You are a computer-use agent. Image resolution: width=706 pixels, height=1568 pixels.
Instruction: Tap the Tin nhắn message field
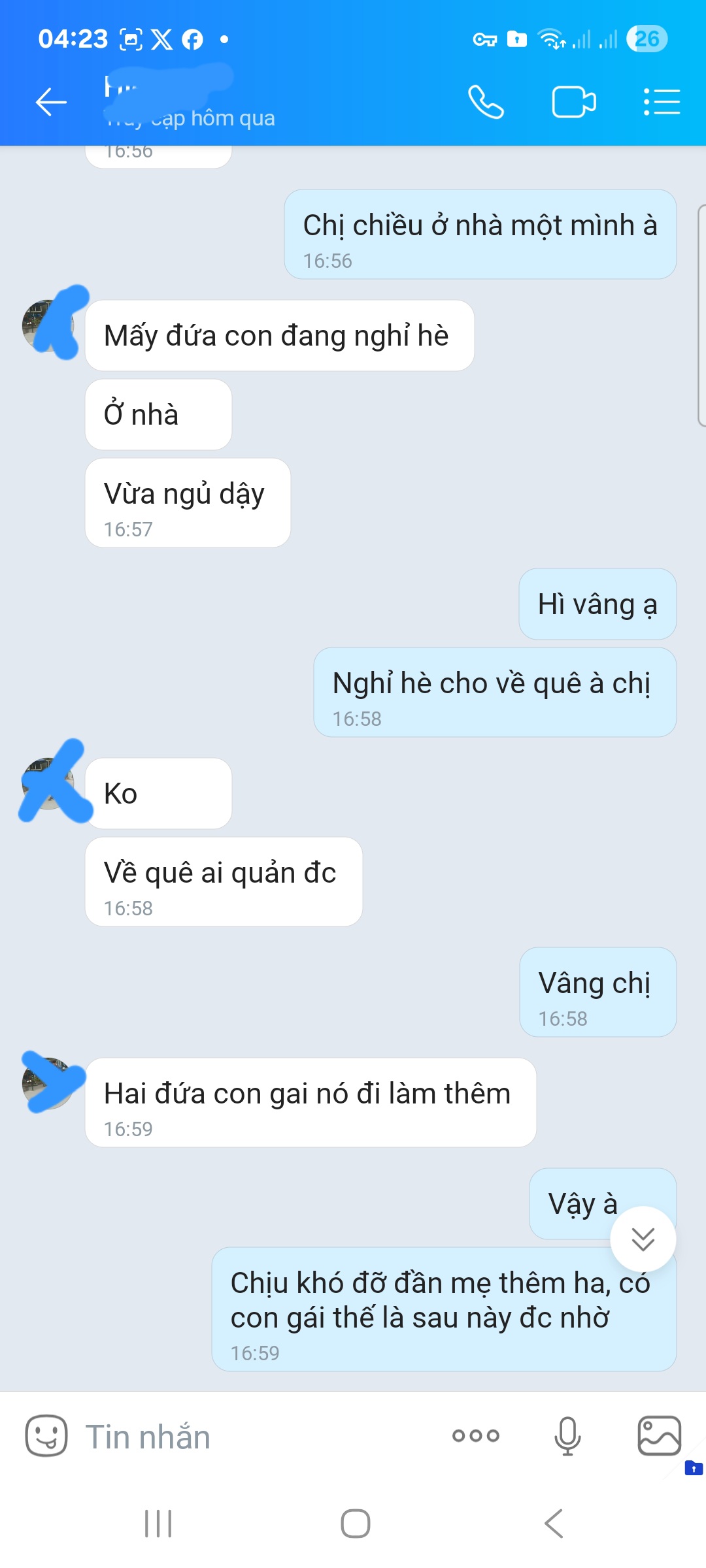(x=255, y=1436)
